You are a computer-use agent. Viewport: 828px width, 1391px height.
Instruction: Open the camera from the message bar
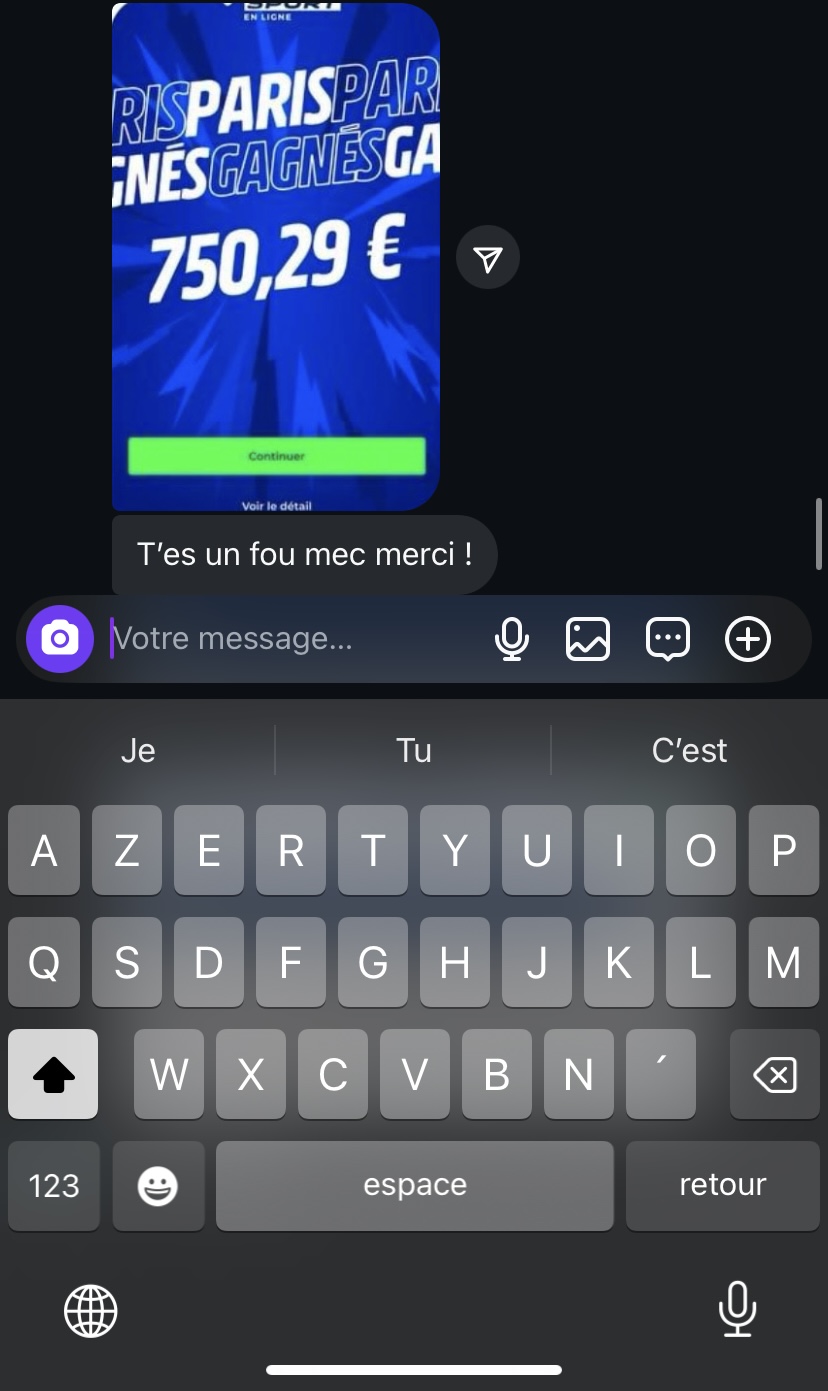[x=60, y=638]
